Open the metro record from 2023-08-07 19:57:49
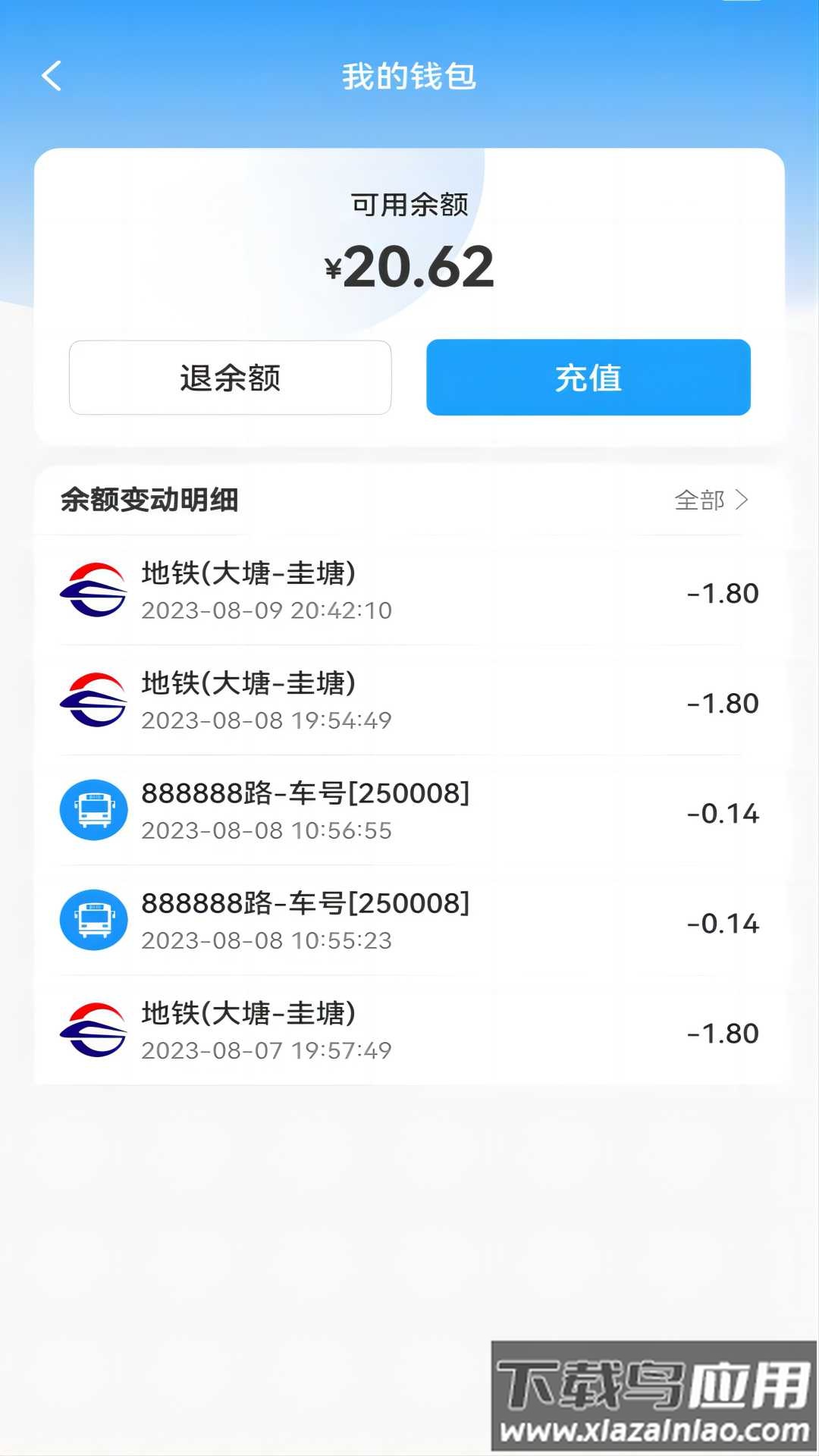The image size is (819, 1456). (409, 1031)
